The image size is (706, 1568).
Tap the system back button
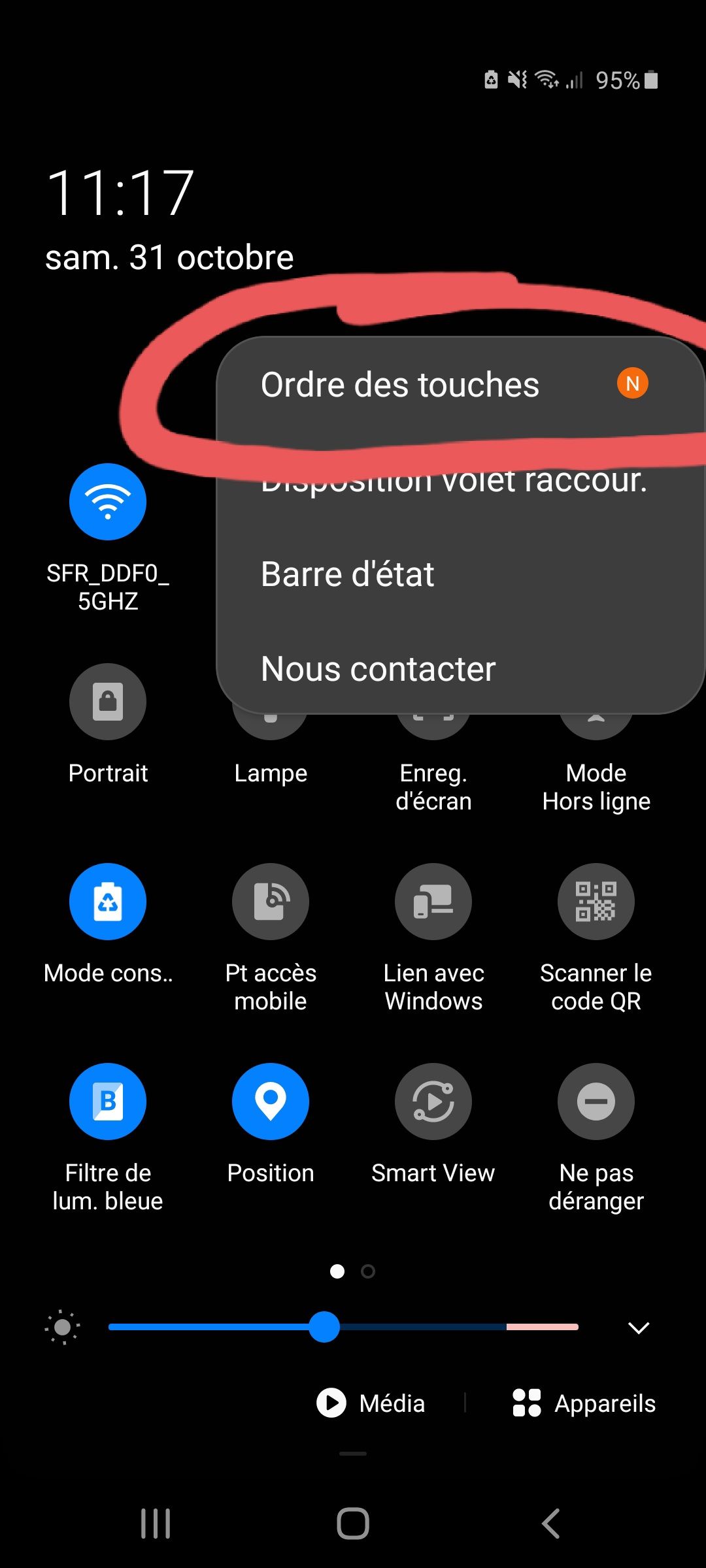click(x=551, y=1524)
